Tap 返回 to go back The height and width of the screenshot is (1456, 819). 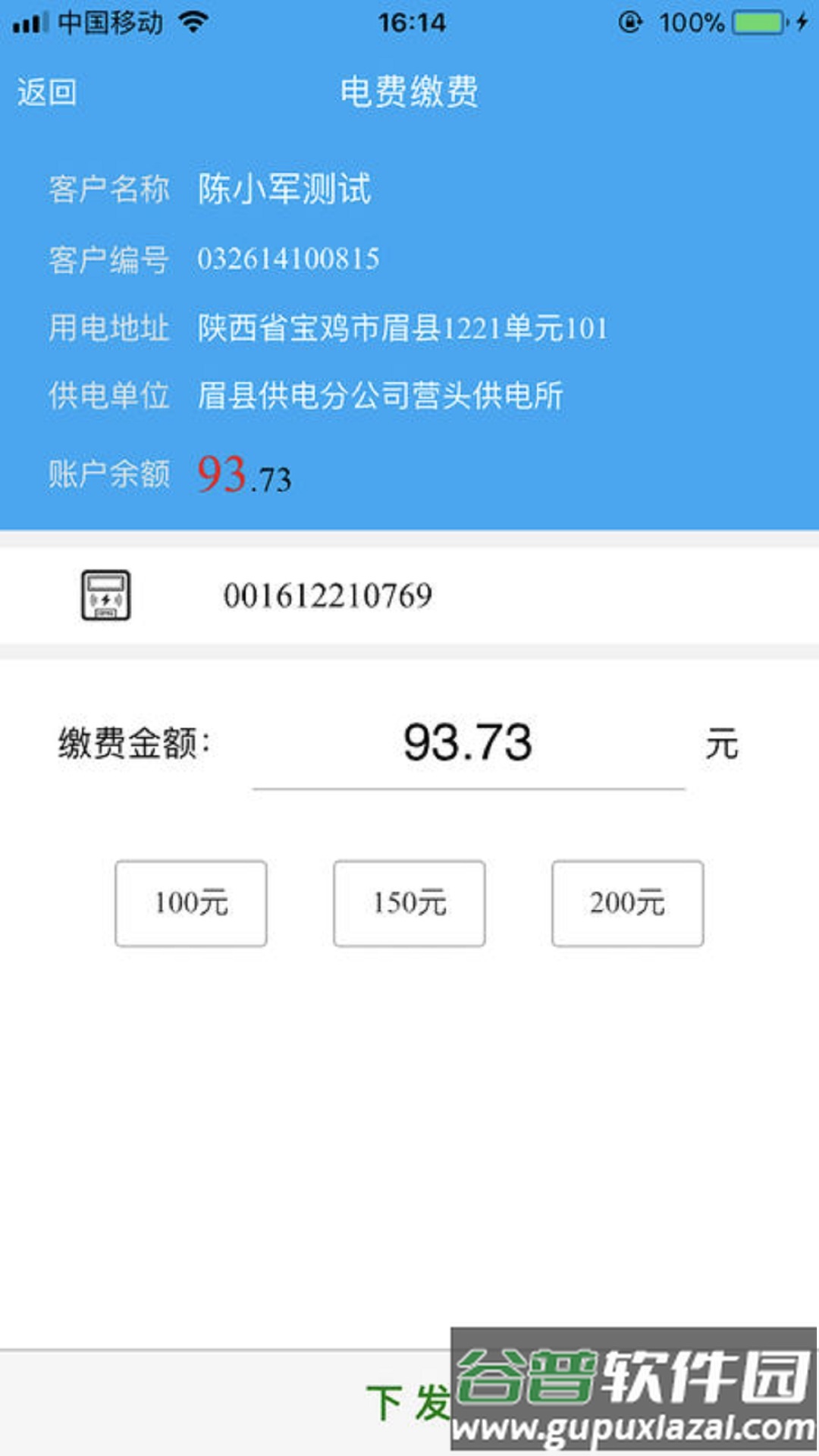[47, 93]
